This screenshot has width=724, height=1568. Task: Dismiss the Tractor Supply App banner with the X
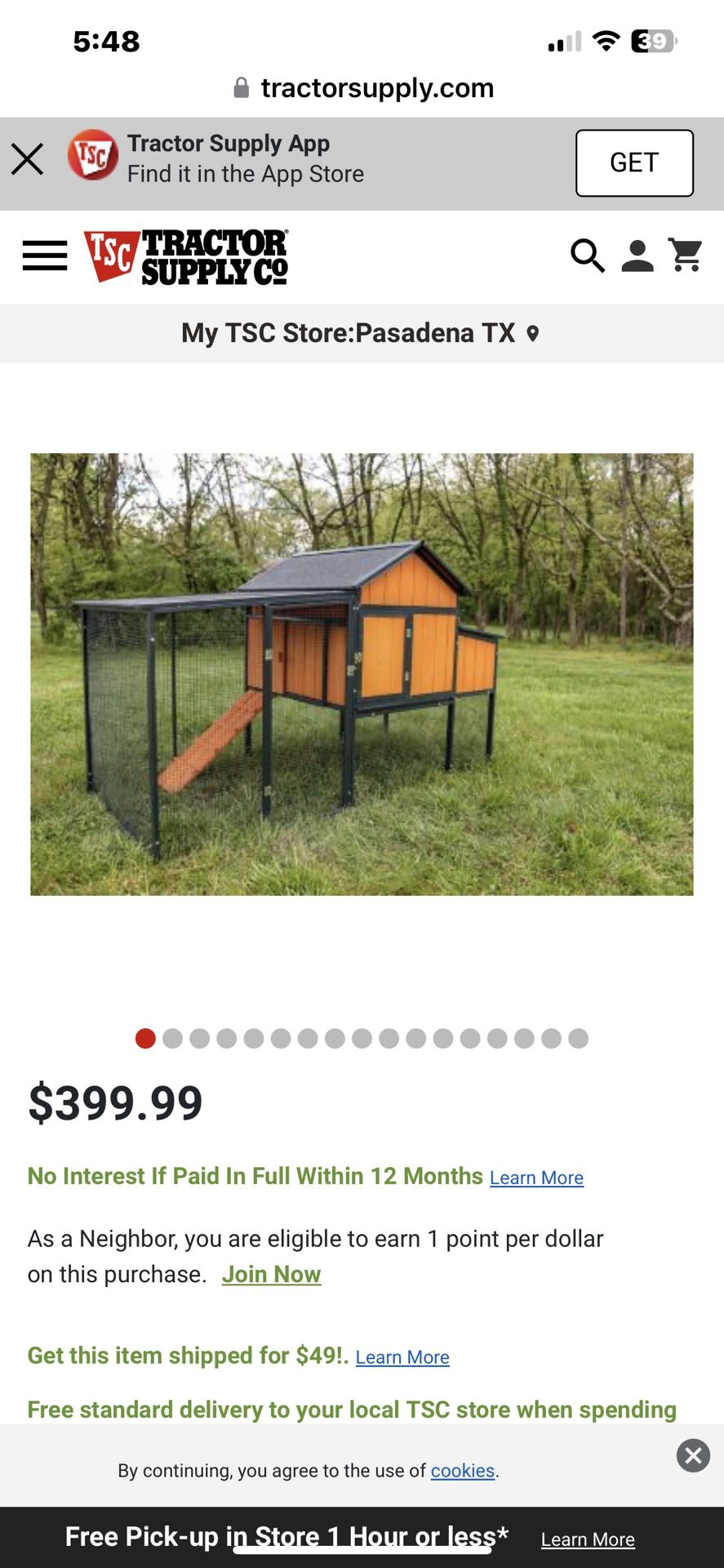tap(29, 158)
